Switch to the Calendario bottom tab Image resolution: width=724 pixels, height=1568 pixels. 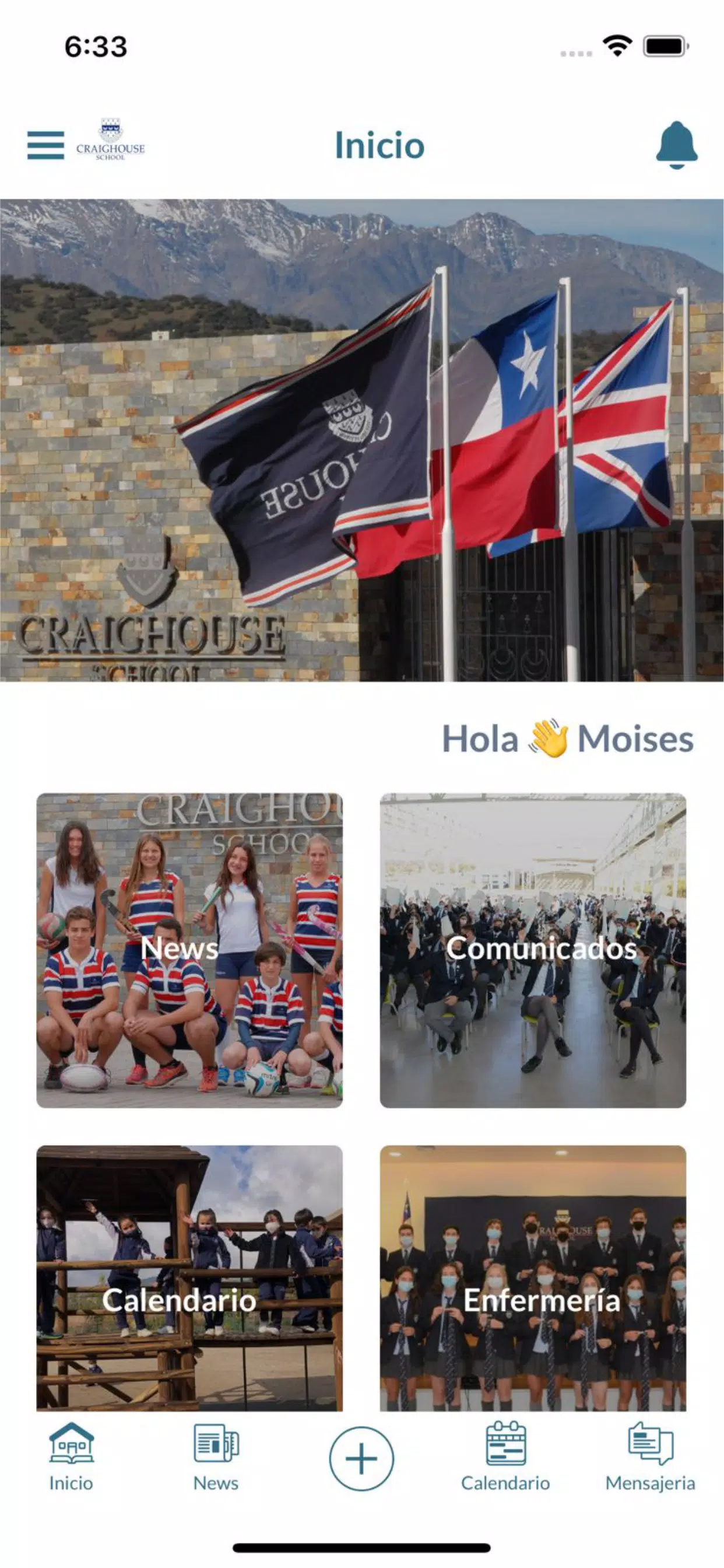pyautogui.click(x=505, y=1457)
